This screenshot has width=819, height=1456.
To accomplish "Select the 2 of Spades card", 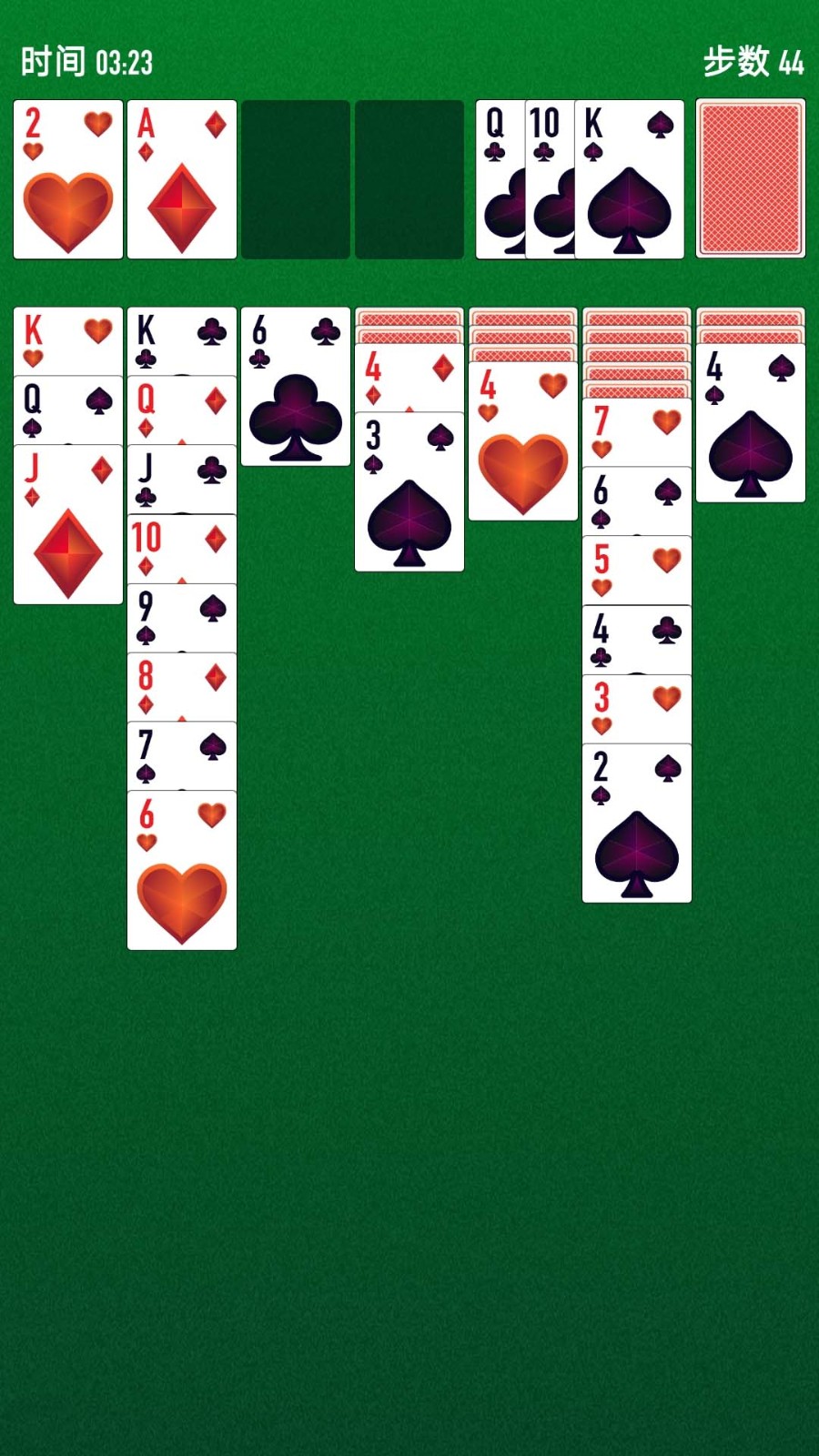I will point(637,824).
